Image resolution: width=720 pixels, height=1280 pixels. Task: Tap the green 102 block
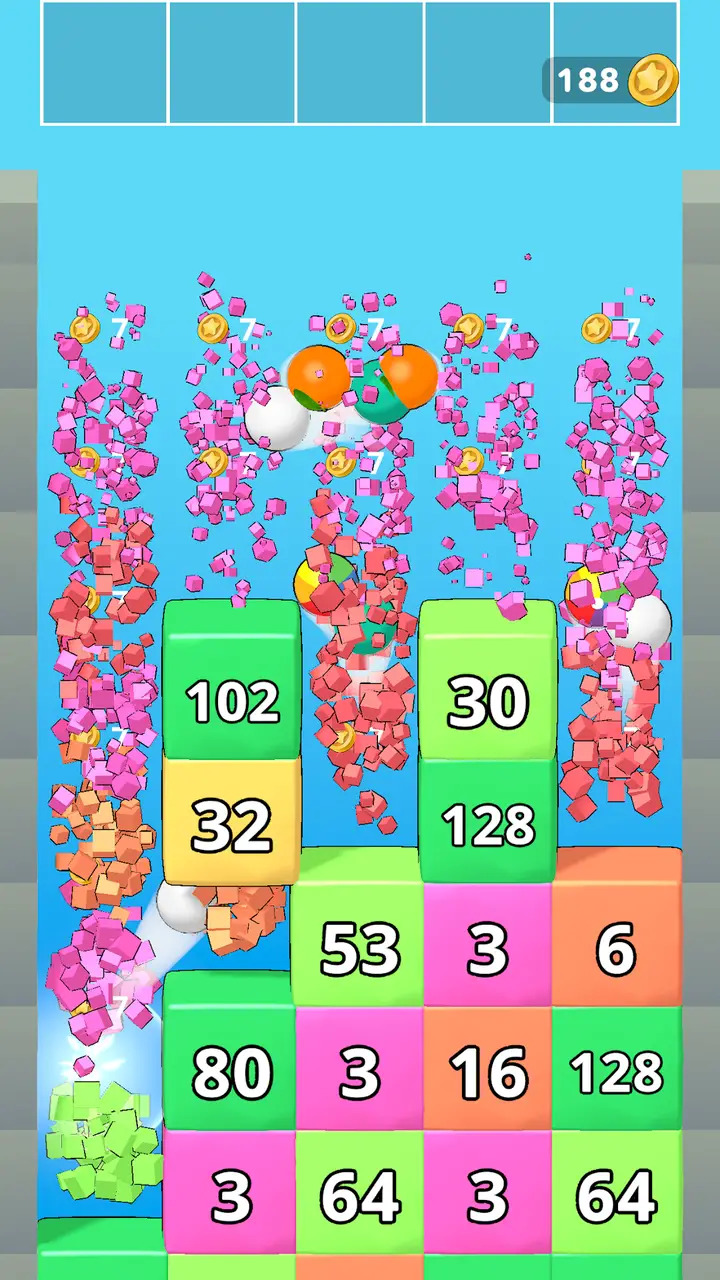click(x=232, y=690)
